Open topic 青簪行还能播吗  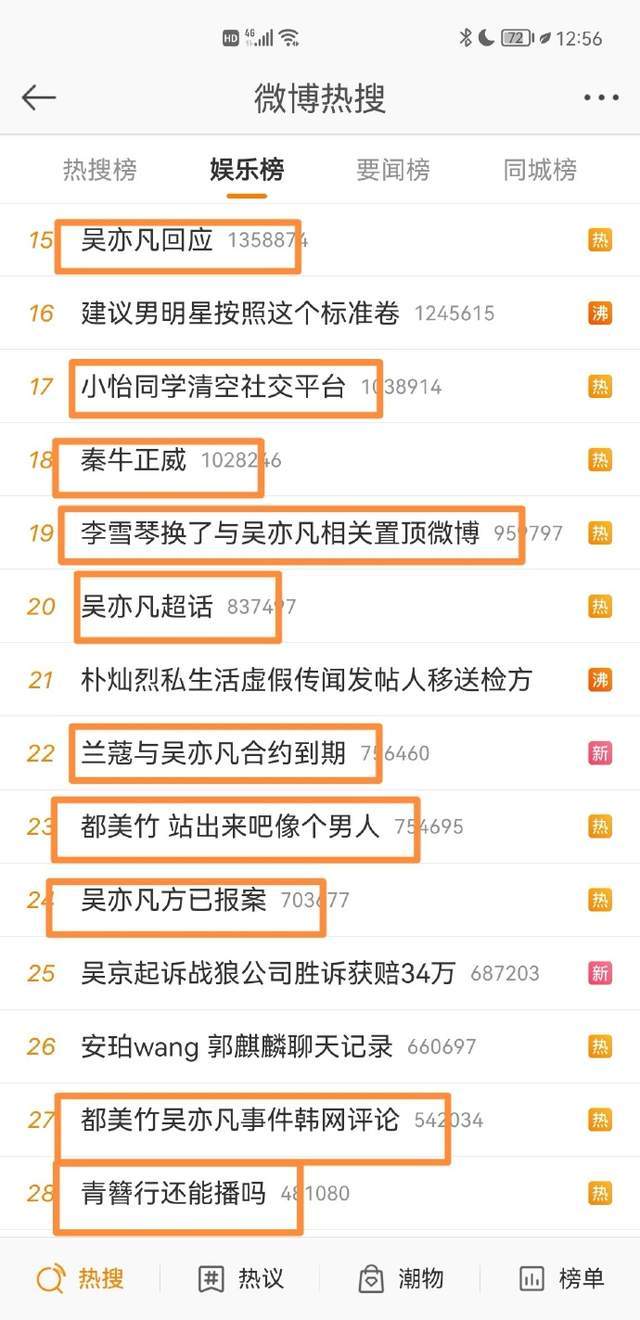pos(174,1193)
